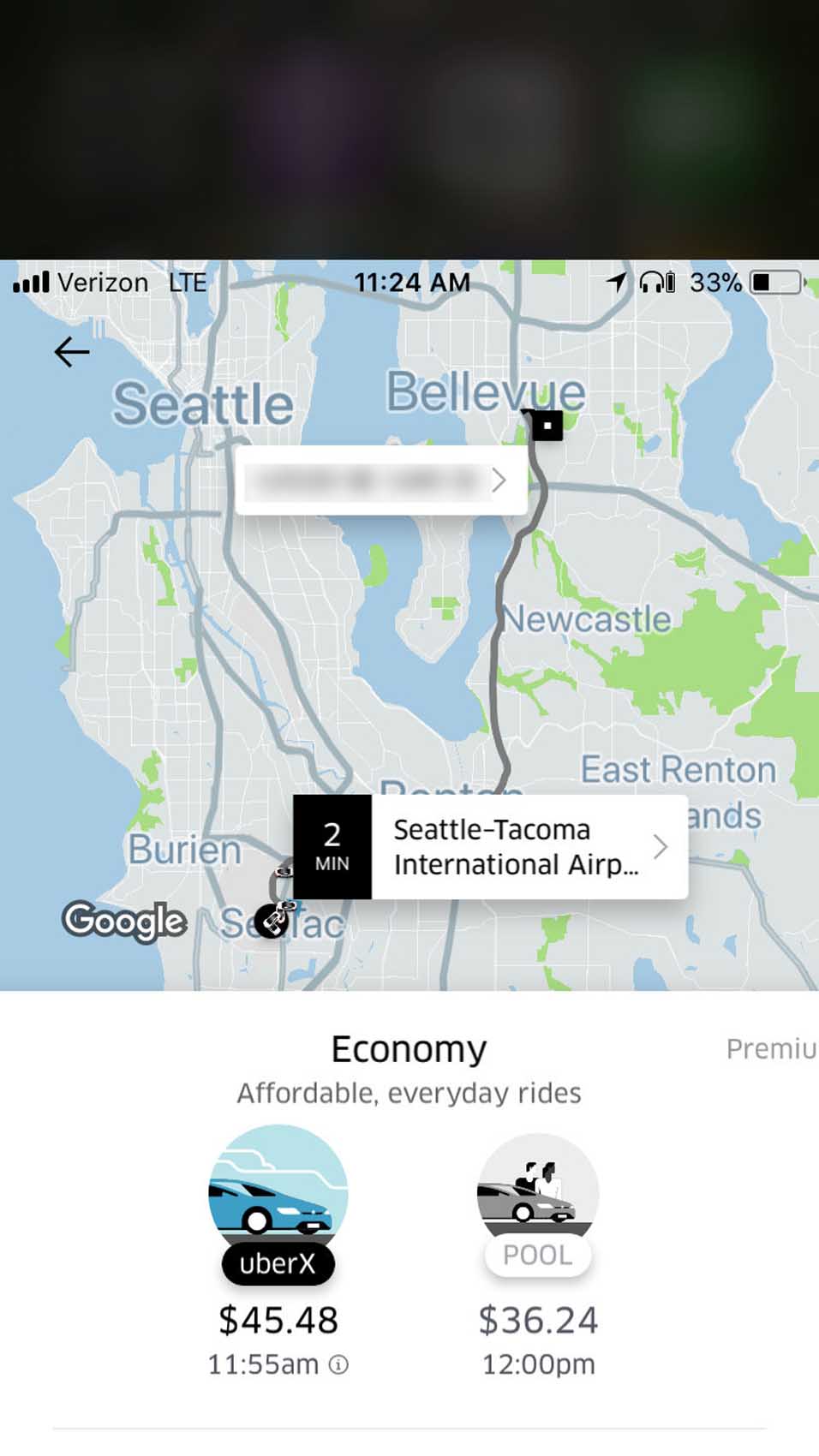Image resolution: width=819 pixels, height=1456 pixels.
Task: Open the blurred pickup location card
Action: coord(380,480)
